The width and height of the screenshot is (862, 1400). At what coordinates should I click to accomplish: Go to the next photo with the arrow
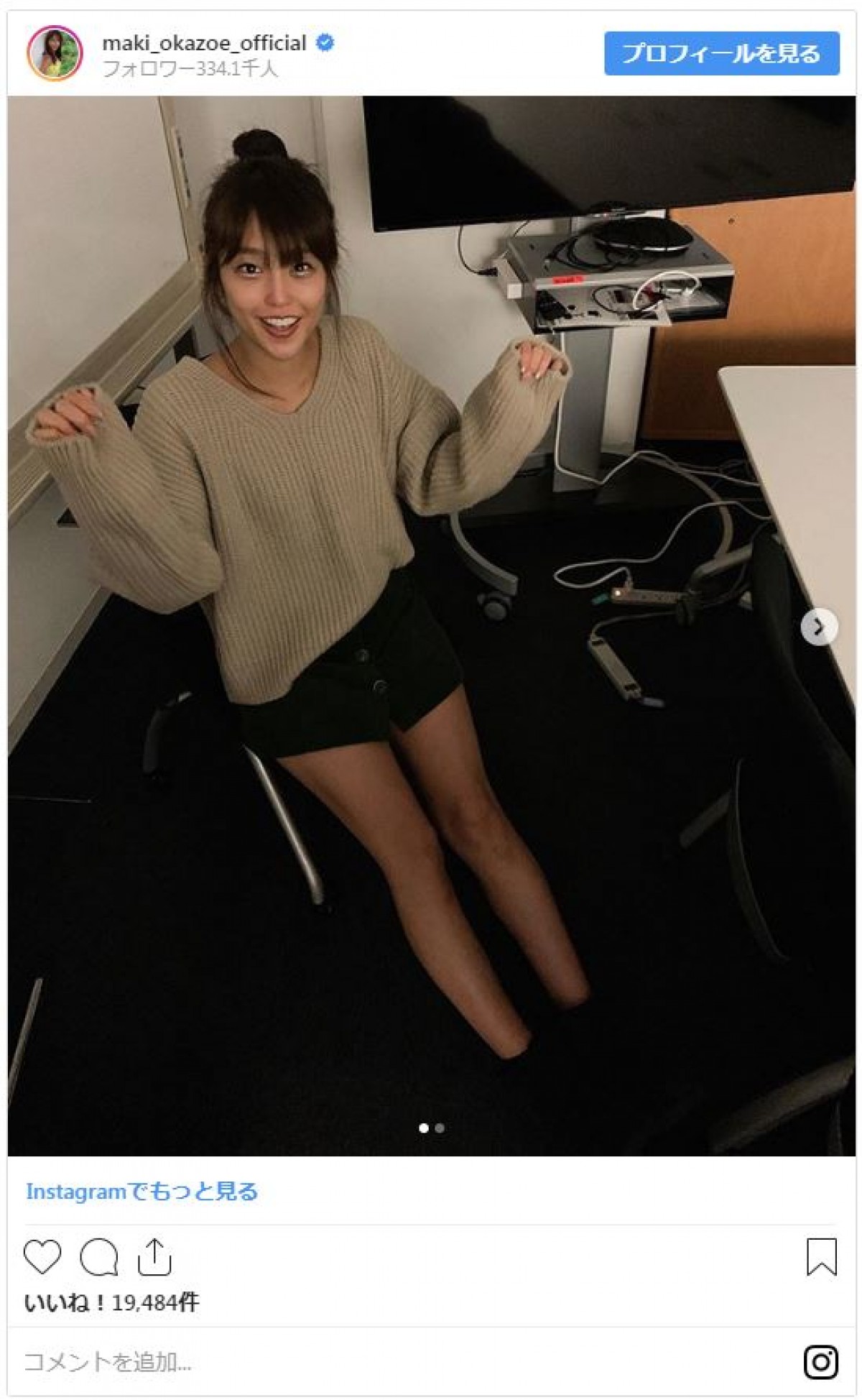[819, 627]
